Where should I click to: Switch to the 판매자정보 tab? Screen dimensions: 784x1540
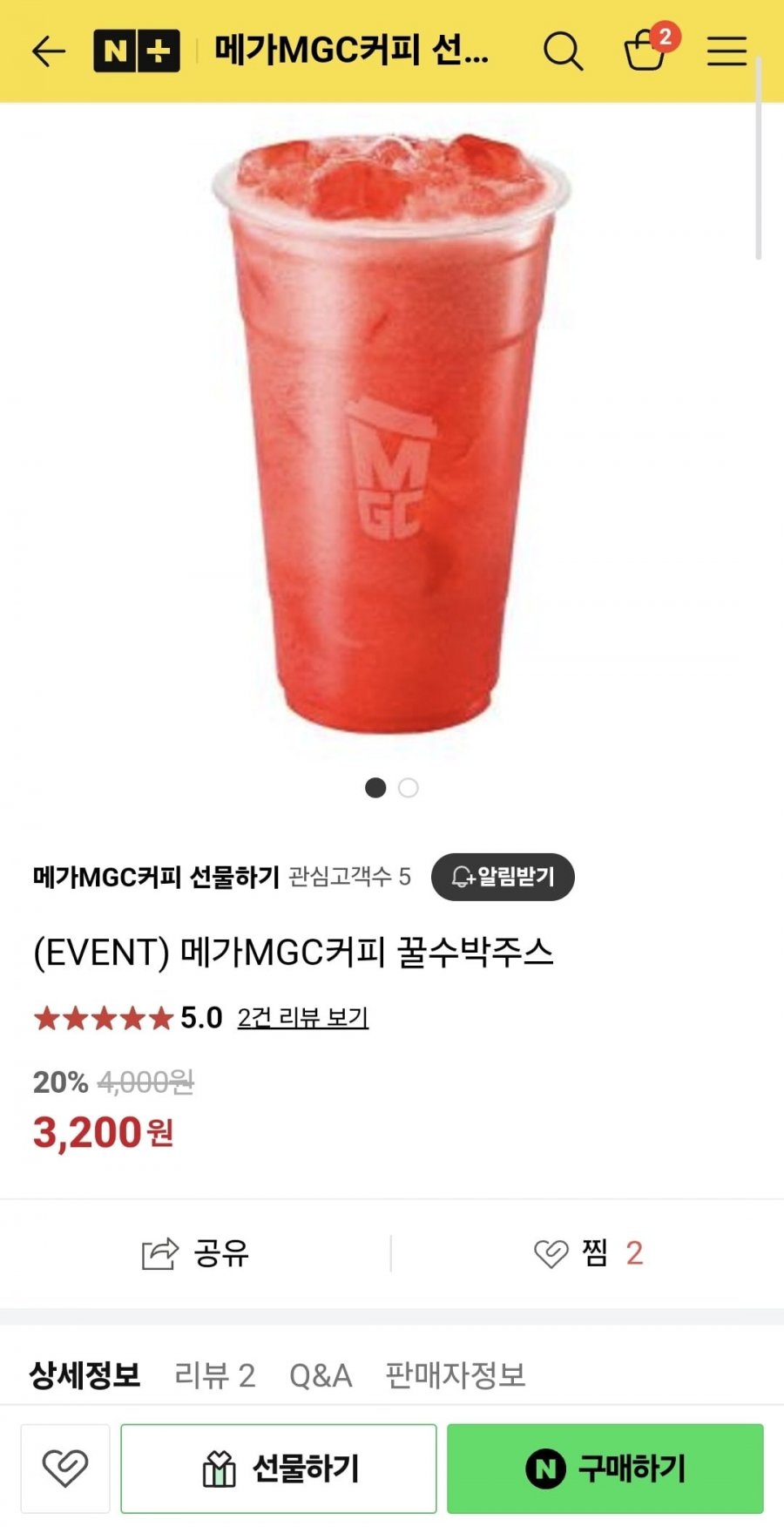coord(456,1375)
